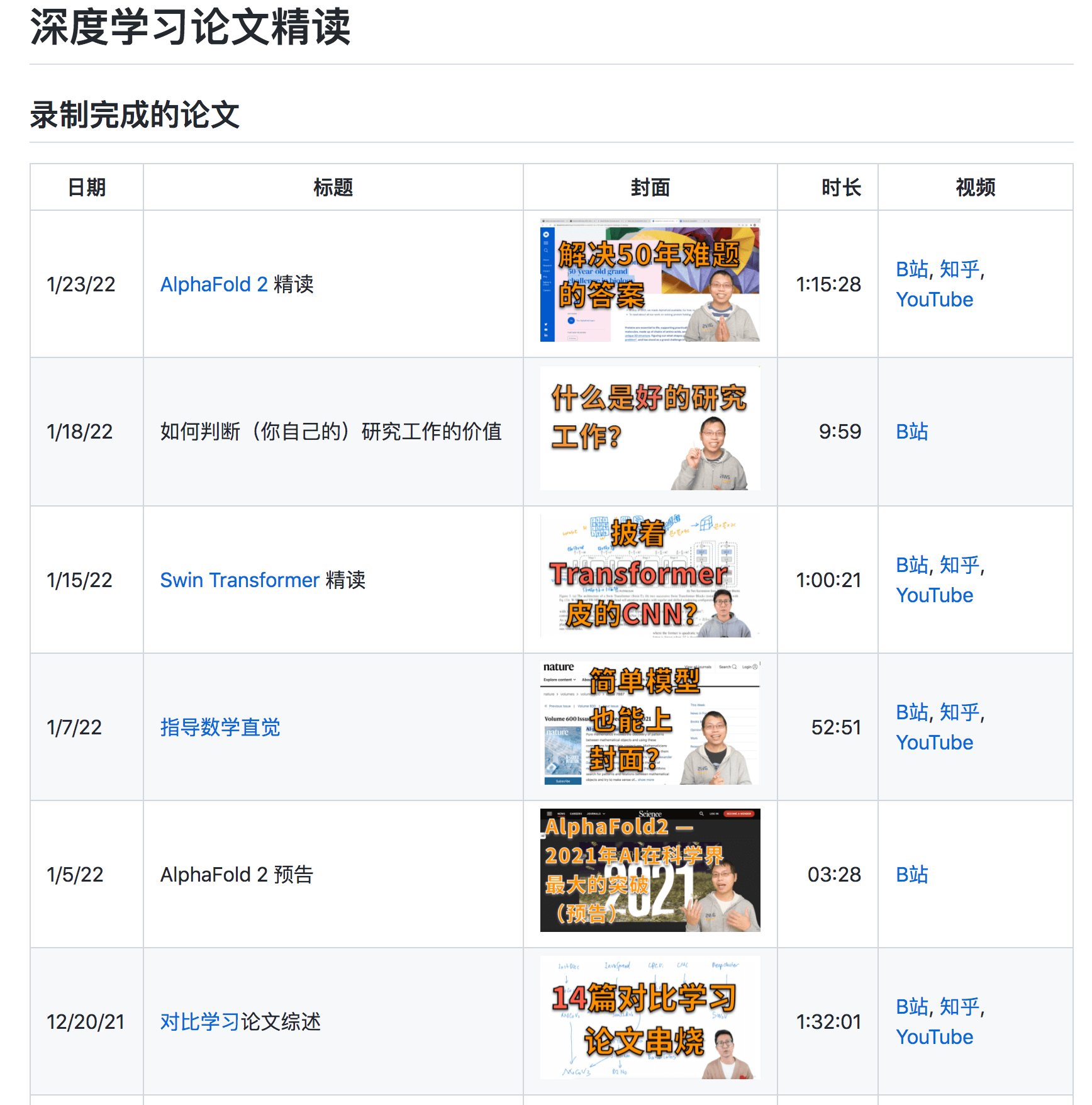The width and height of the screenshot is (1092, 1105).
Task: View the 14篇对比学习论文串烧 cover image
Action: pyautogui.click(x=650, y=1018)
